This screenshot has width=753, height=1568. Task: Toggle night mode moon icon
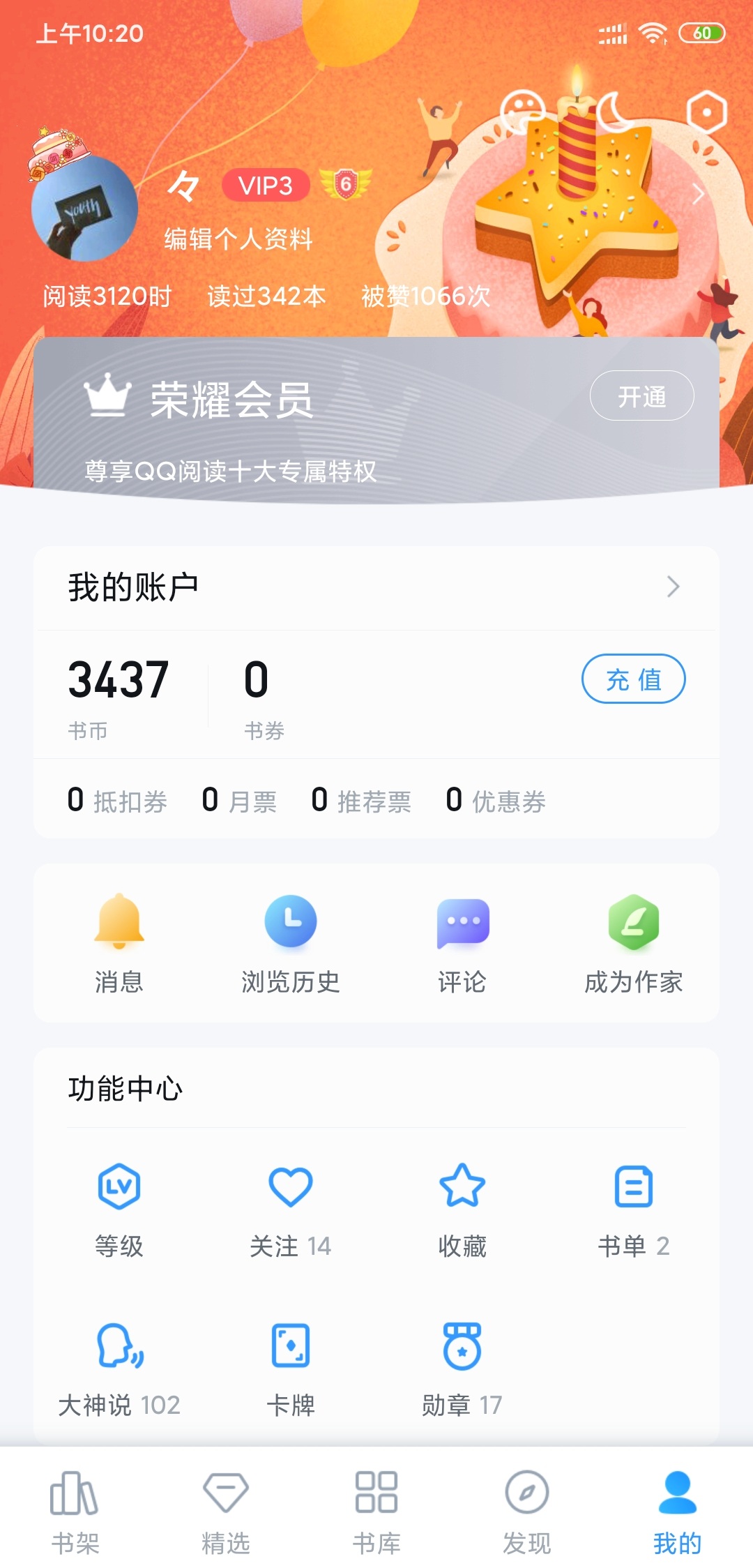(615, 112)
